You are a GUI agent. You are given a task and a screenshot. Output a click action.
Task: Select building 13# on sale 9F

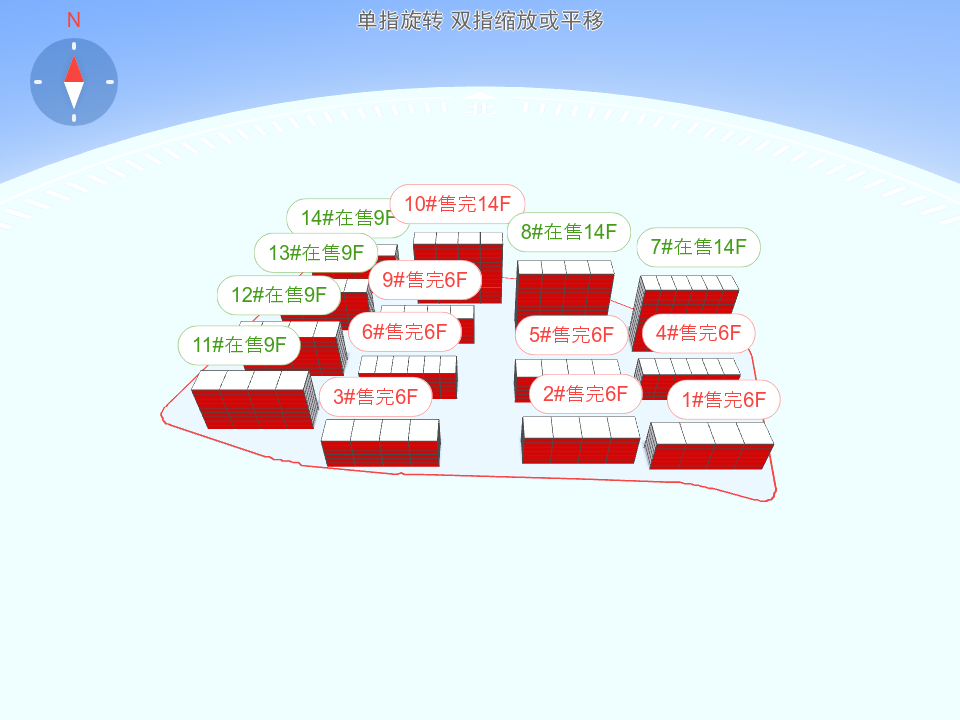tap(315, 252)
